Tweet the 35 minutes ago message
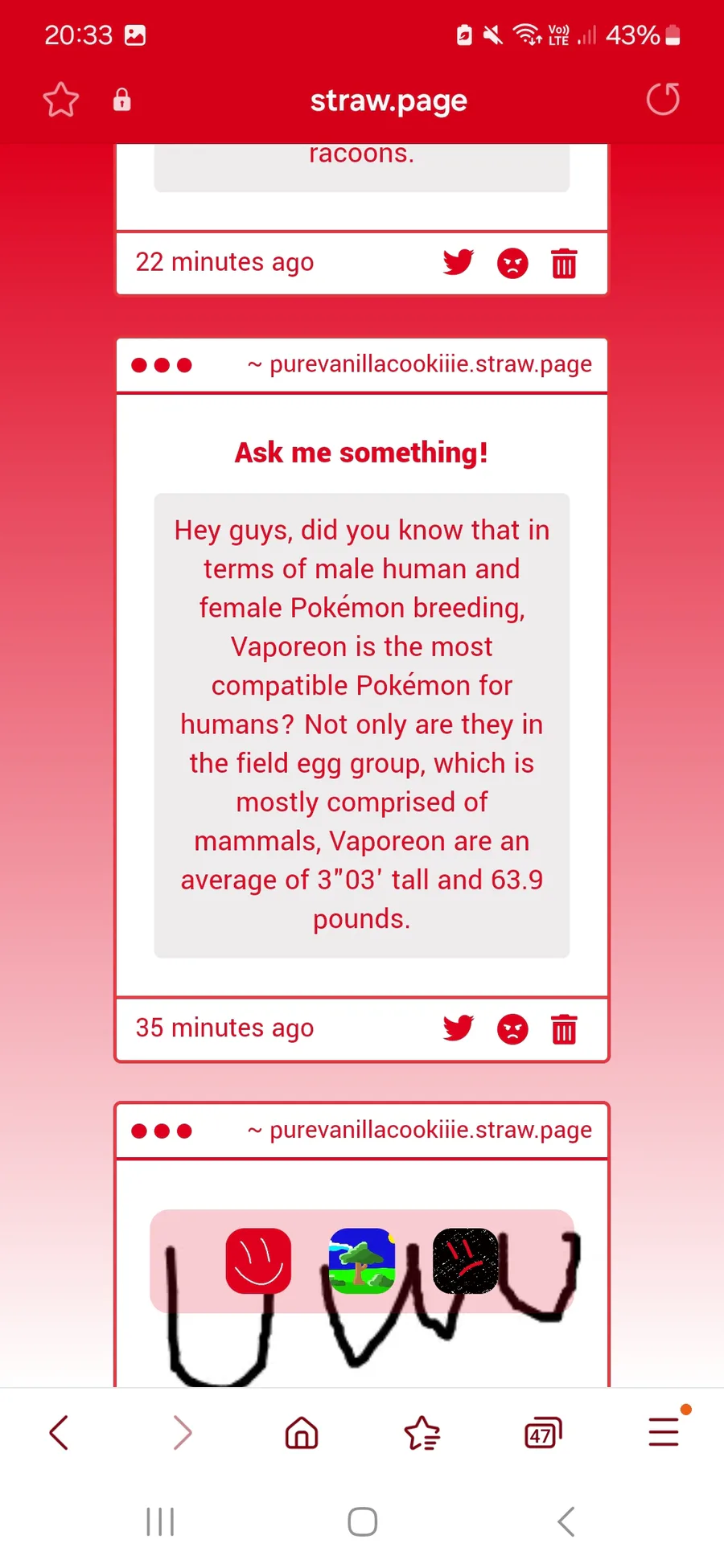724x1568 pixels. pos(459,1028)
